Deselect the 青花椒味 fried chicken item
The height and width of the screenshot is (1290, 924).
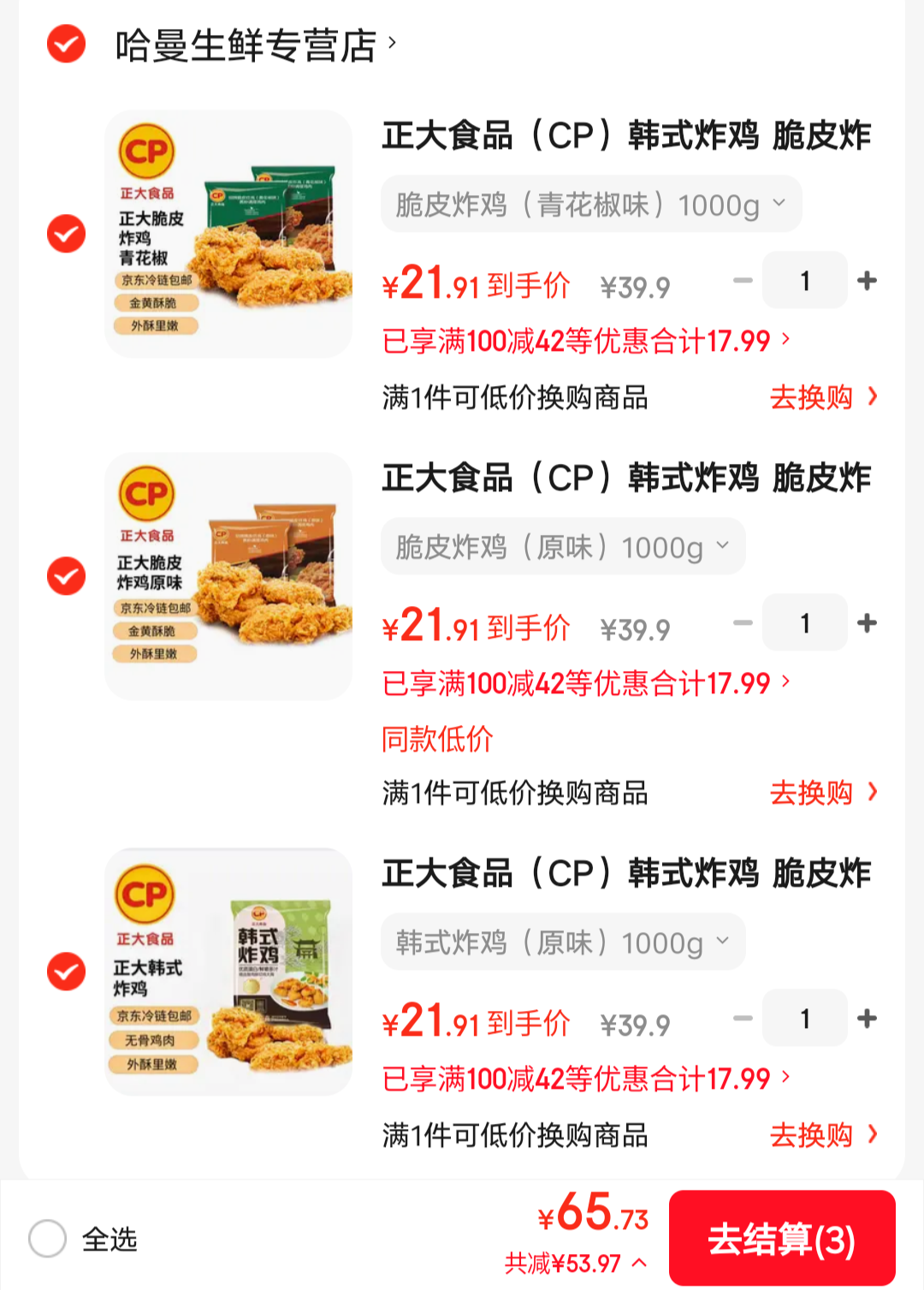click(x=66, y=234)
